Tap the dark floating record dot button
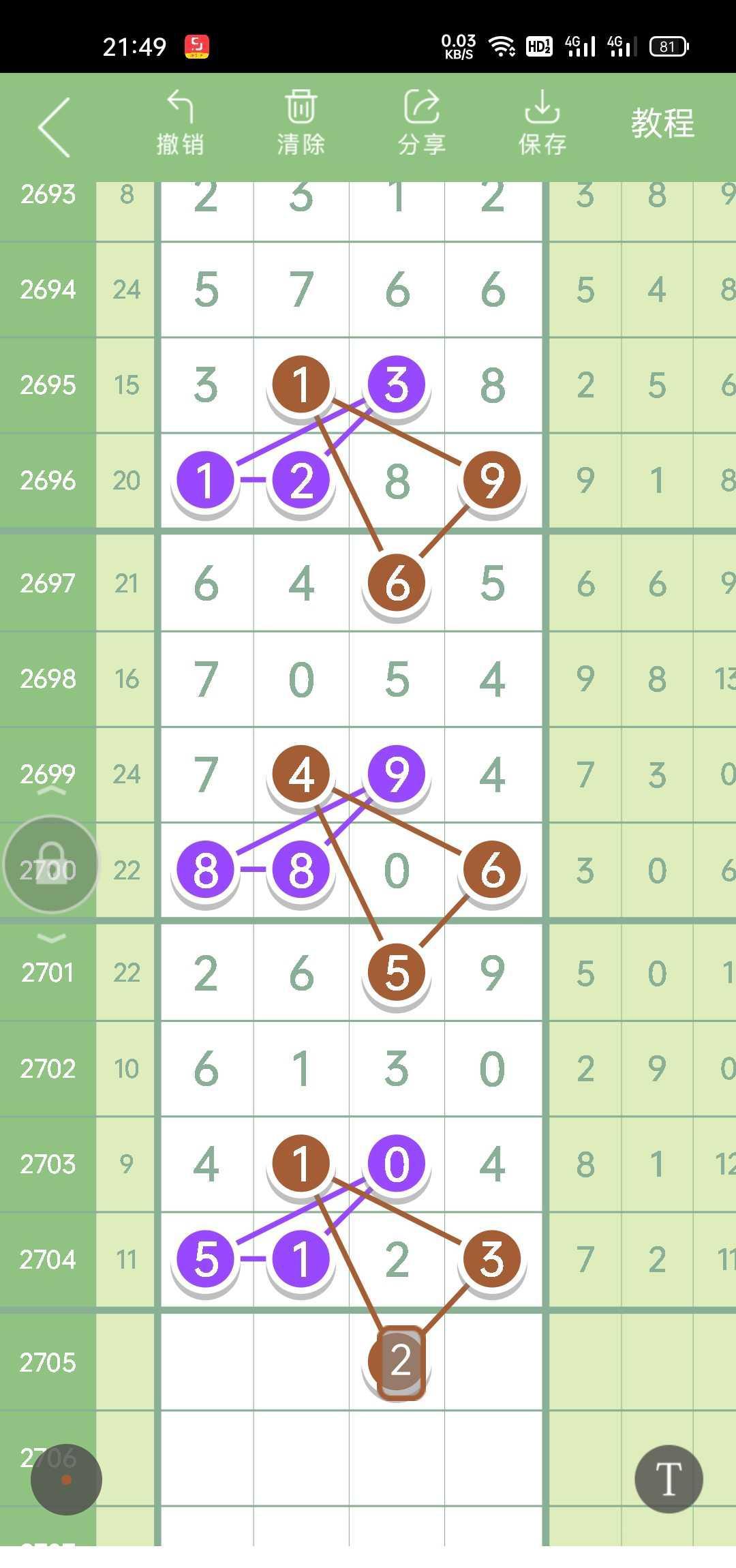This screenshot has height=1568, width=736. pyautogui.click(x=66, y=1479)
